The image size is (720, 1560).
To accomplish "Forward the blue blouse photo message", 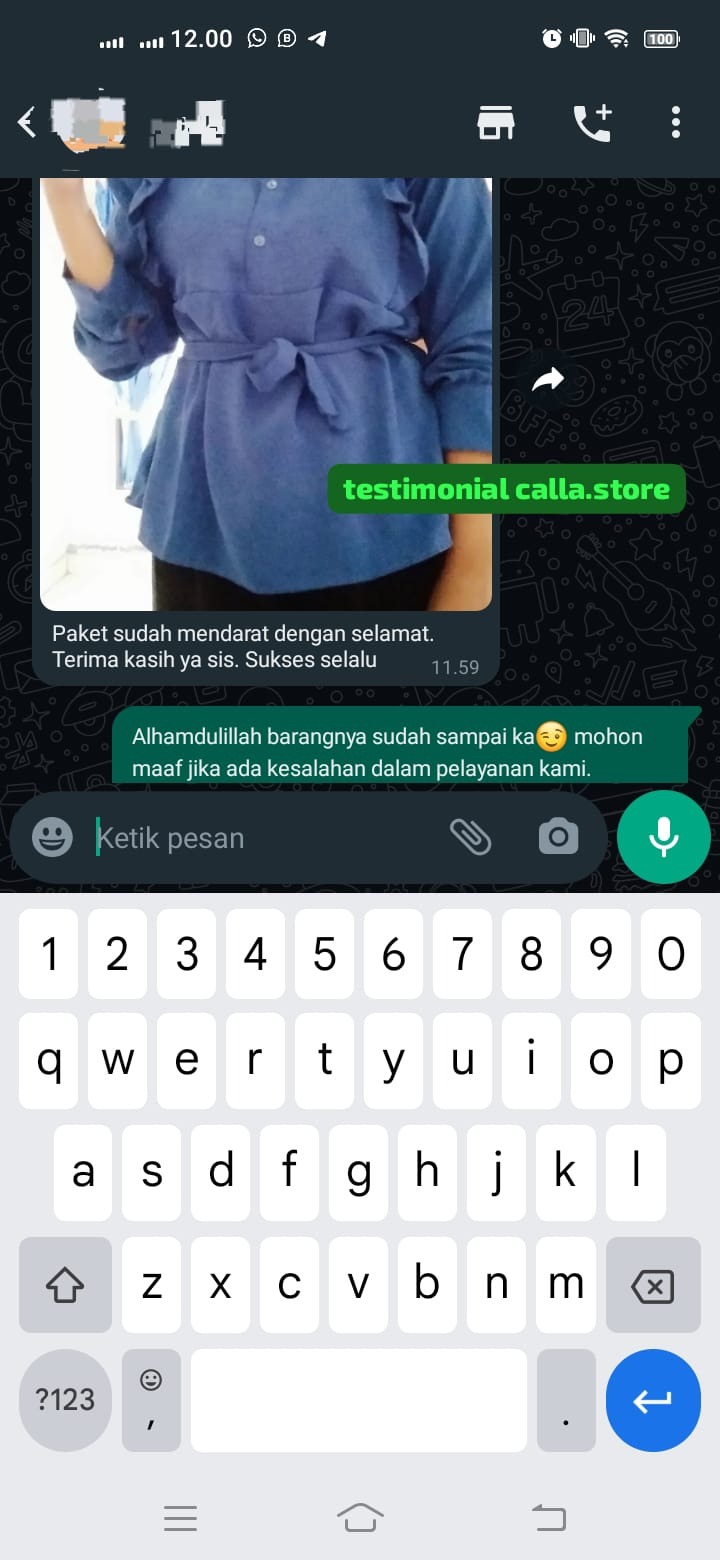I will [x=547, y=379].
